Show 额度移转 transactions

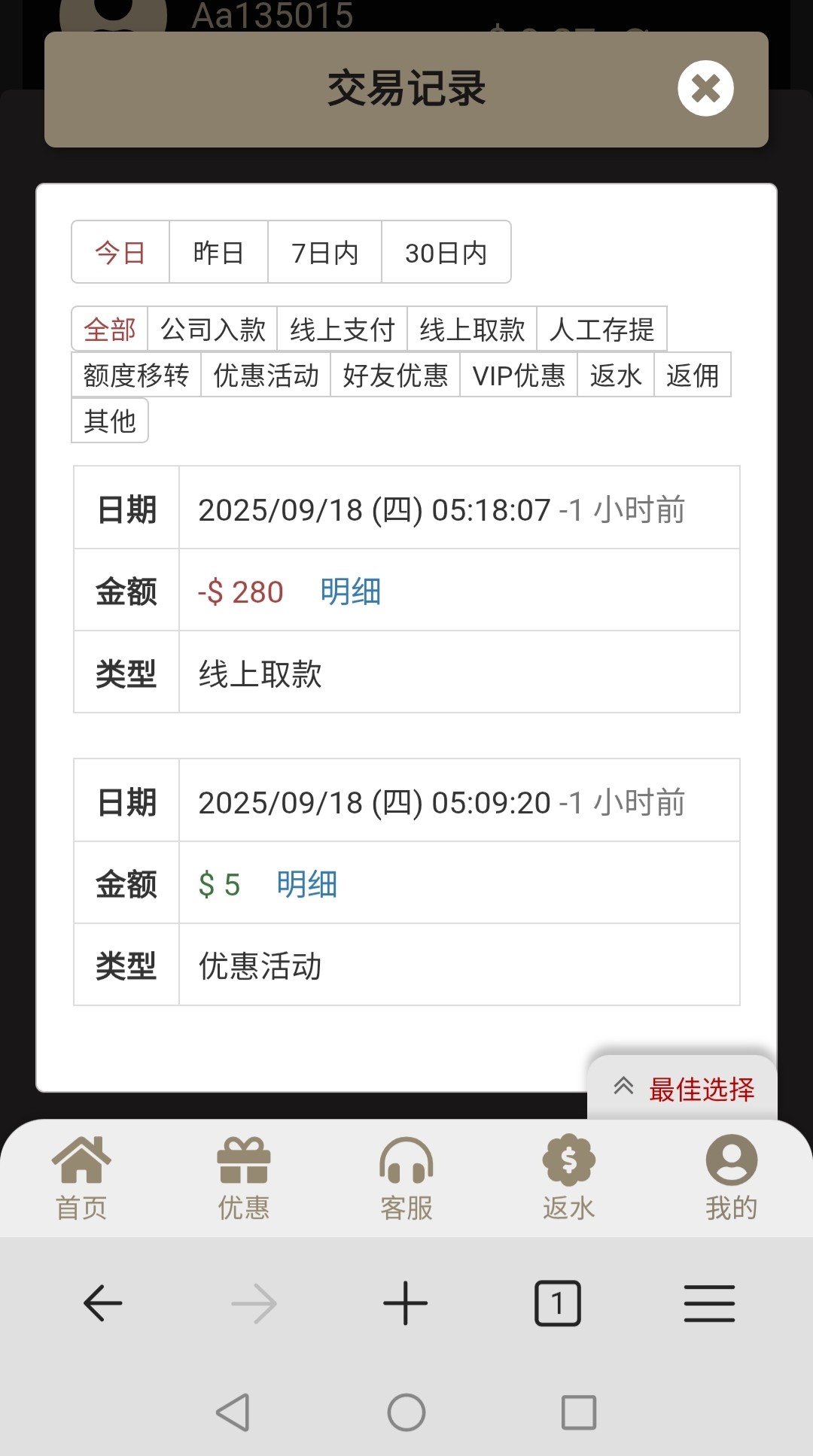(136, 375)
